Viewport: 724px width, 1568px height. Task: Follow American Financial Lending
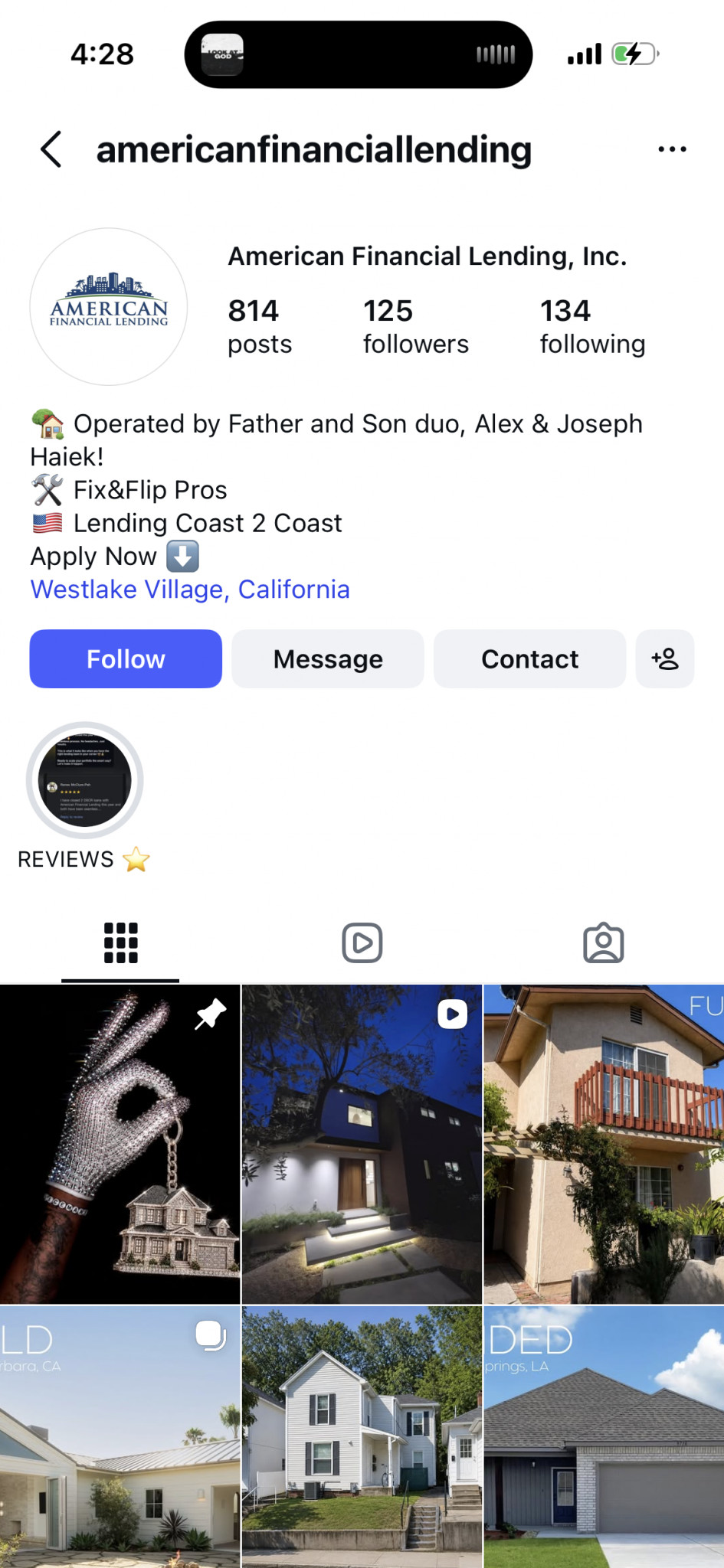click(x=126, y=659)
